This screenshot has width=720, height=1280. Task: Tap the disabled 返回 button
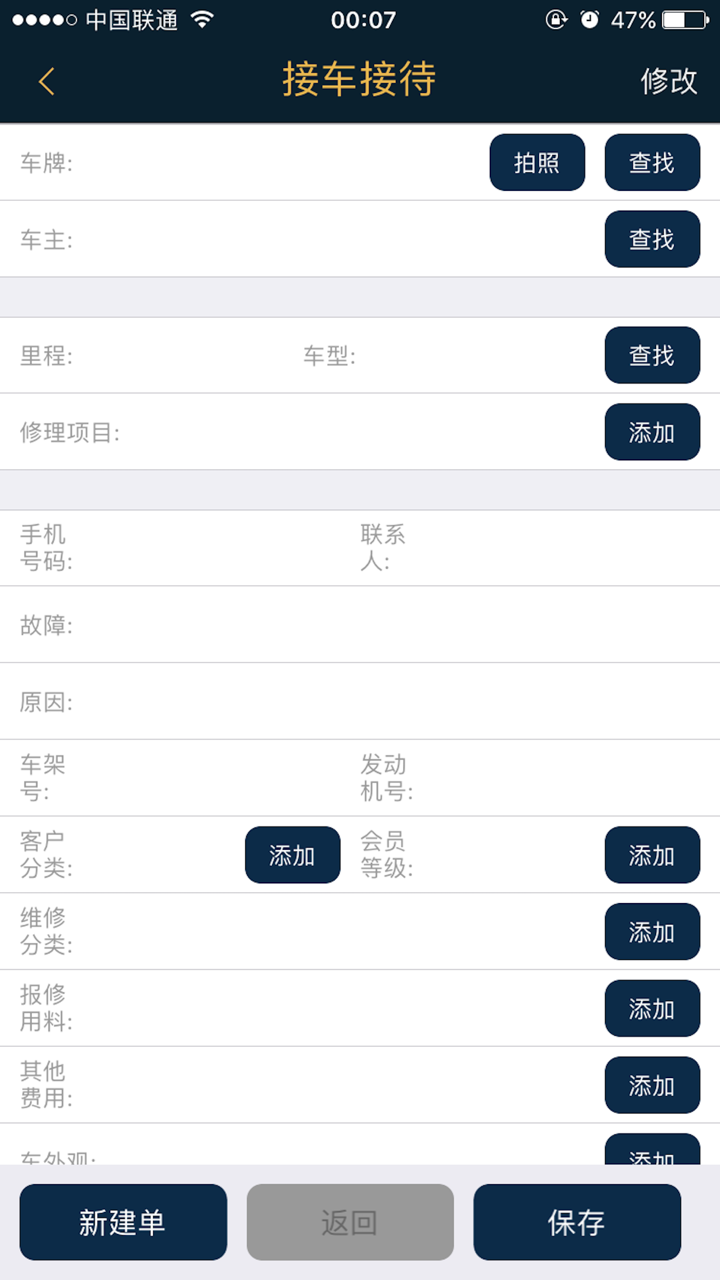coord(352,1222)
